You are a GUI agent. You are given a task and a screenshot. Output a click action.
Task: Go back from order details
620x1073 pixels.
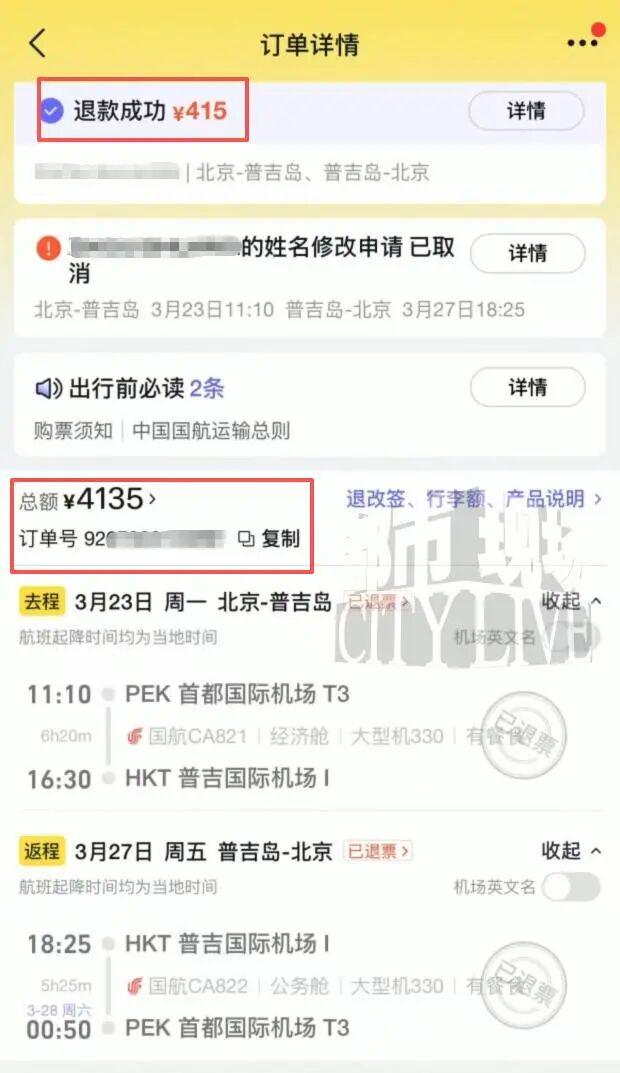[38, 44]
